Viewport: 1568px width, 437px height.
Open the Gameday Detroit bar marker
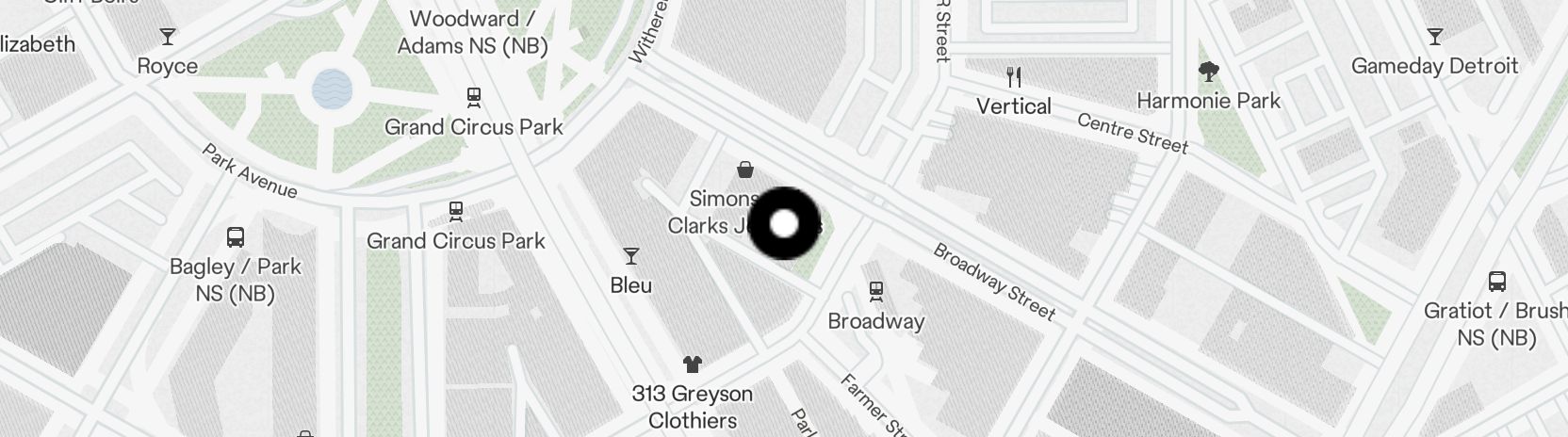pyautogui.click(x=1434, y=38)
